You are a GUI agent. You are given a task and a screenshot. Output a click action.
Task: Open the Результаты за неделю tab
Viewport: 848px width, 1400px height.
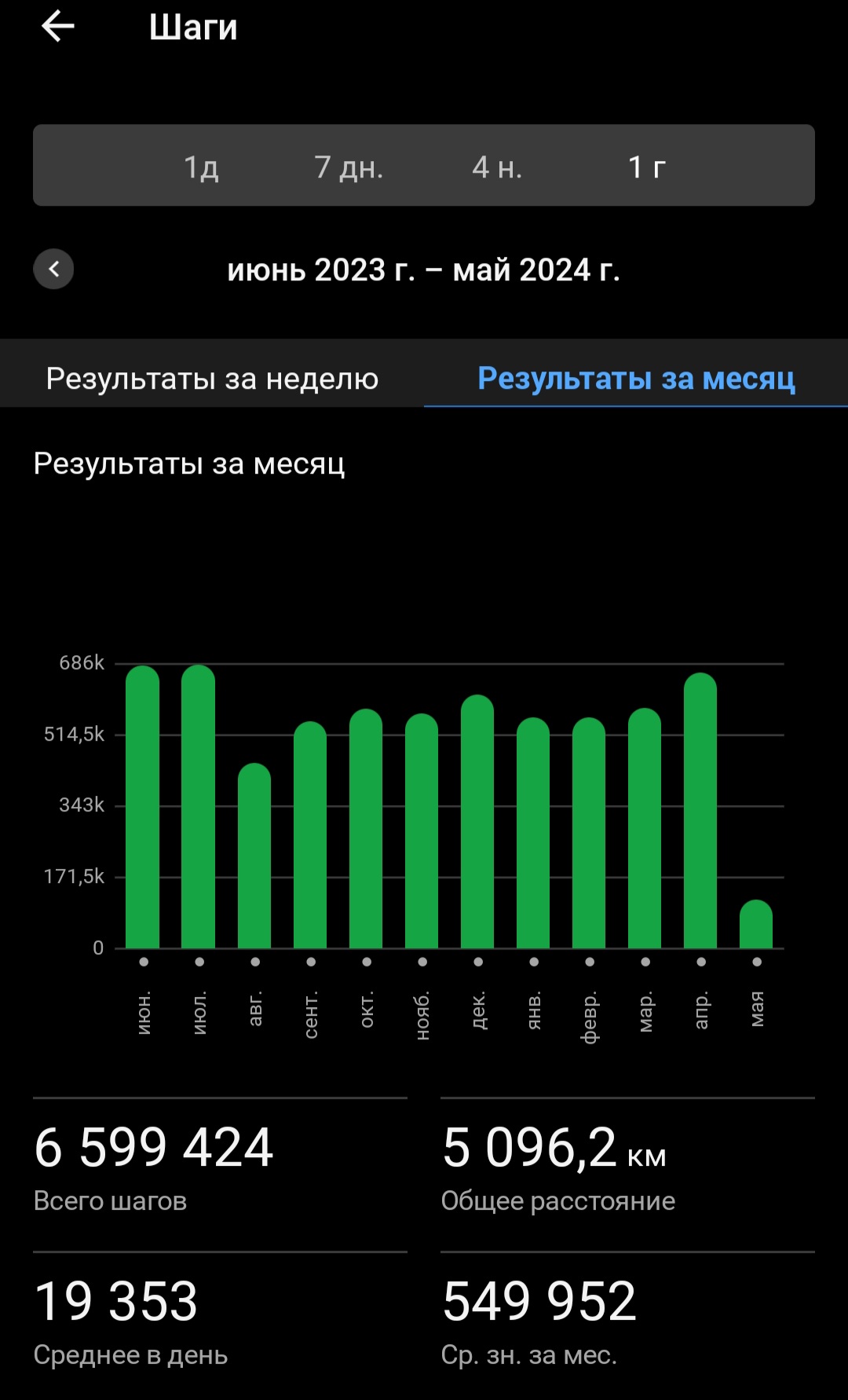[212, 378]
